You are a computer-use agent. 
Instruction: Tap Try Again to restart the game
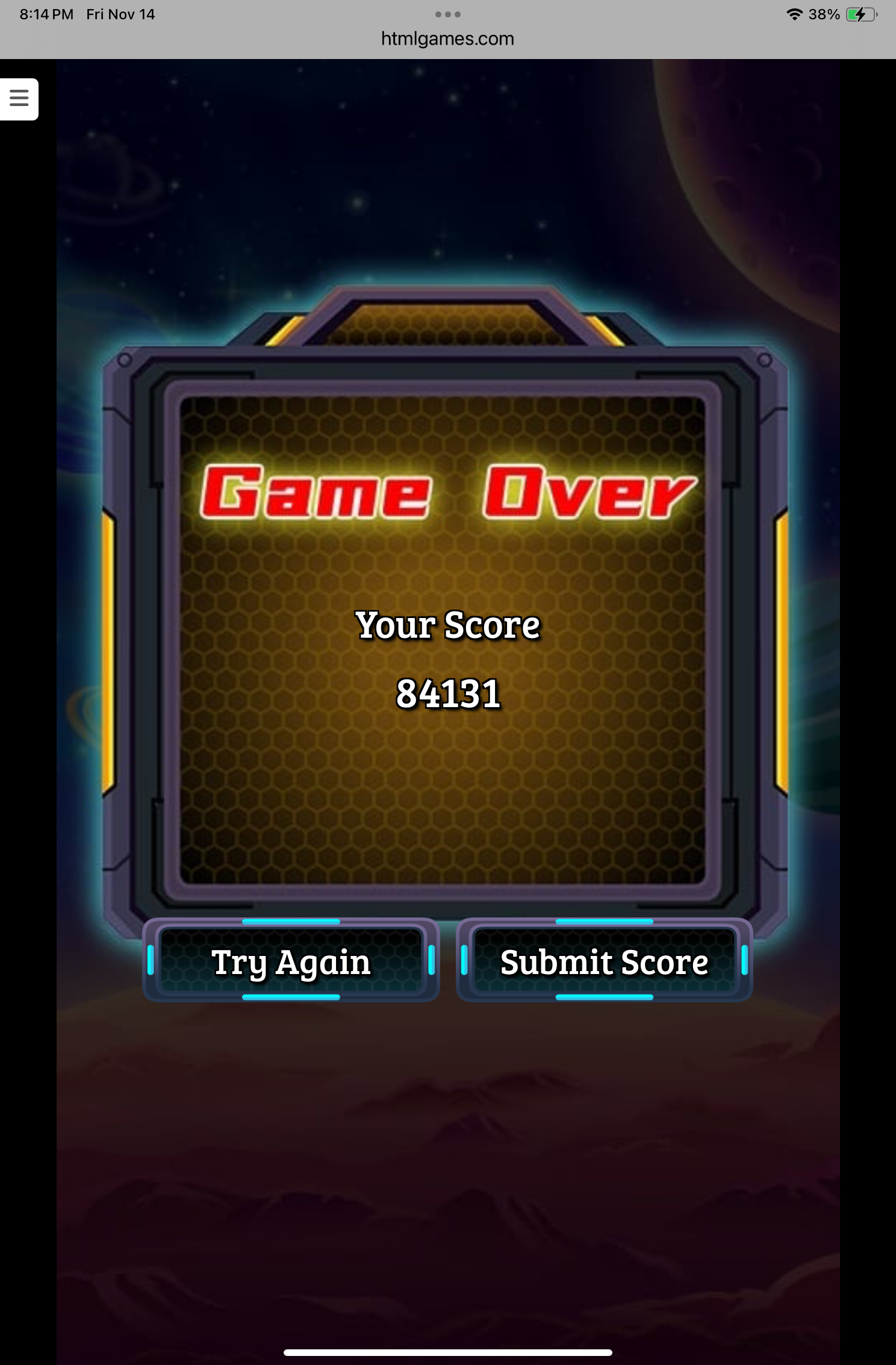[291, 960]
